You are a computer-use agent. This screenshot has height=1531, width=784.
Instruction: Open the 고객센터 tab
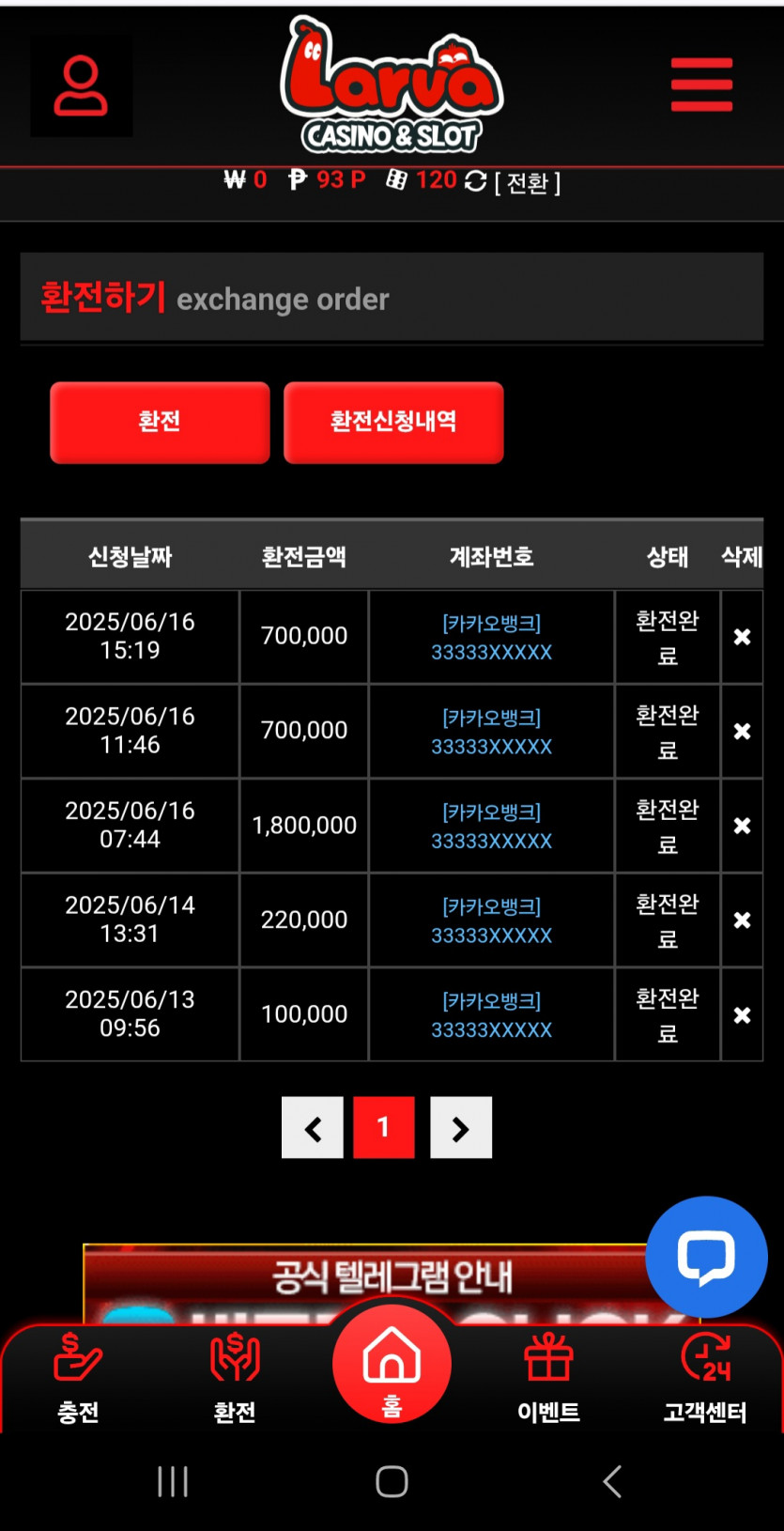coord(705,1379)
